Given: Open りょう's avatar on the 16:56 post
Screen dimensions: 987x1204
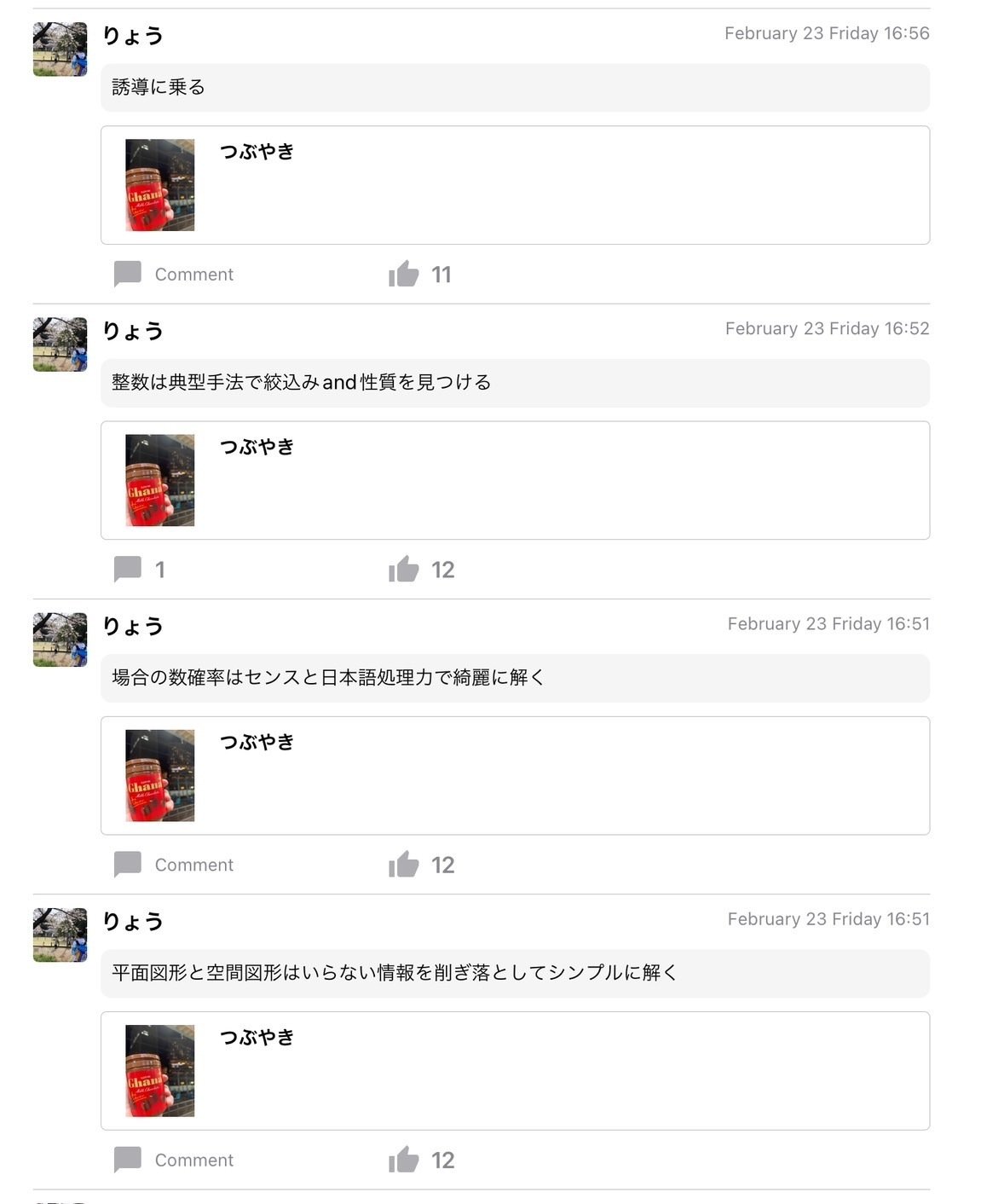Looking at the screenshot, I should click(x=60, y=49).
